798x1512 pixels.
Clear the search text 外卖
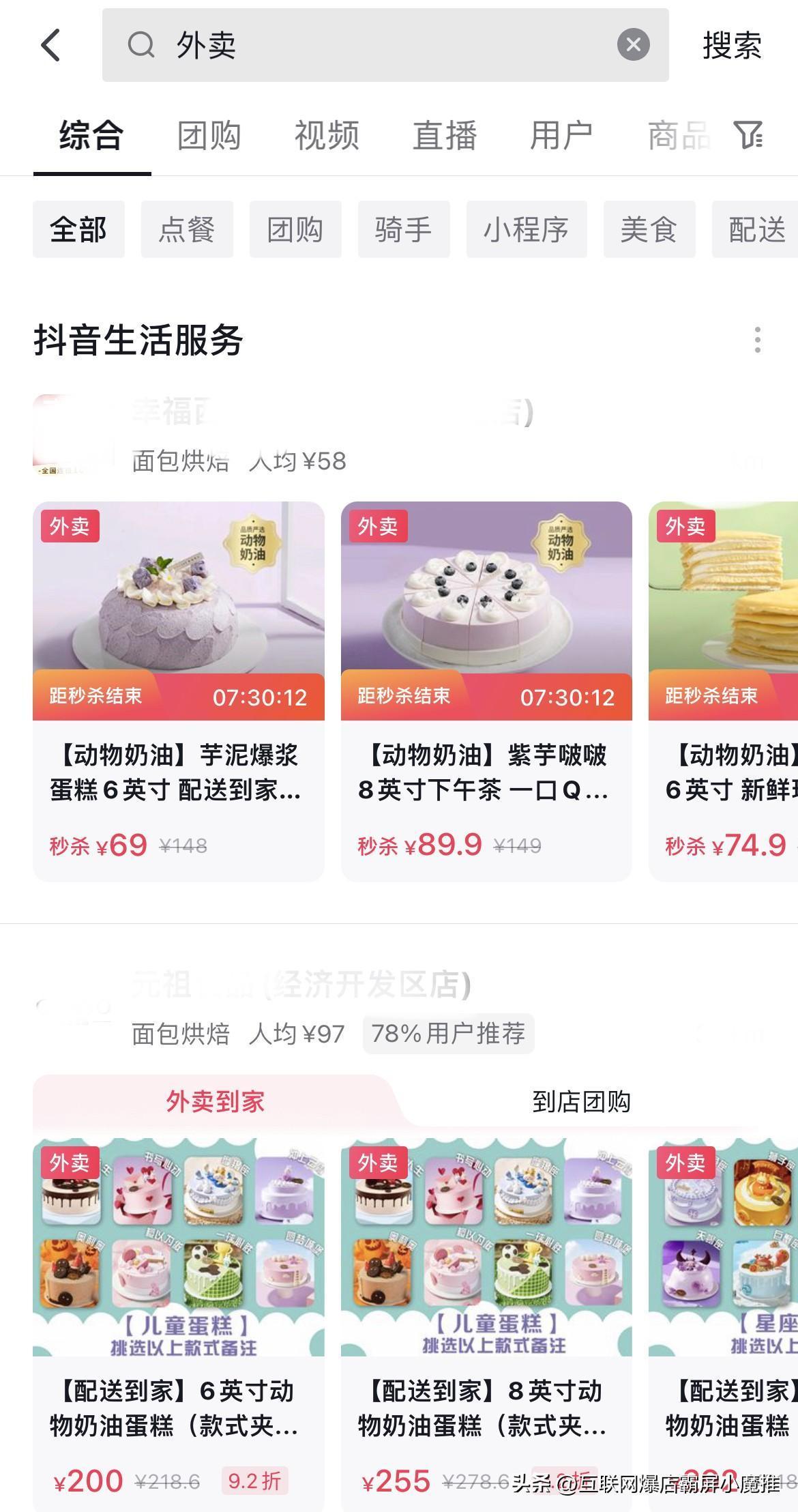point(633,45)
